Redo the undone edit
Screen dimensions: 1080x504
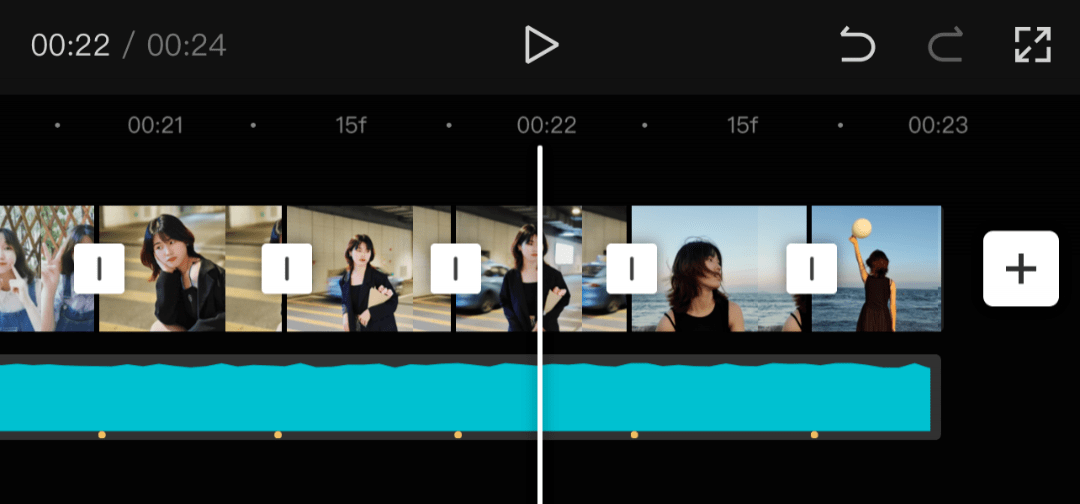point(945,45)
